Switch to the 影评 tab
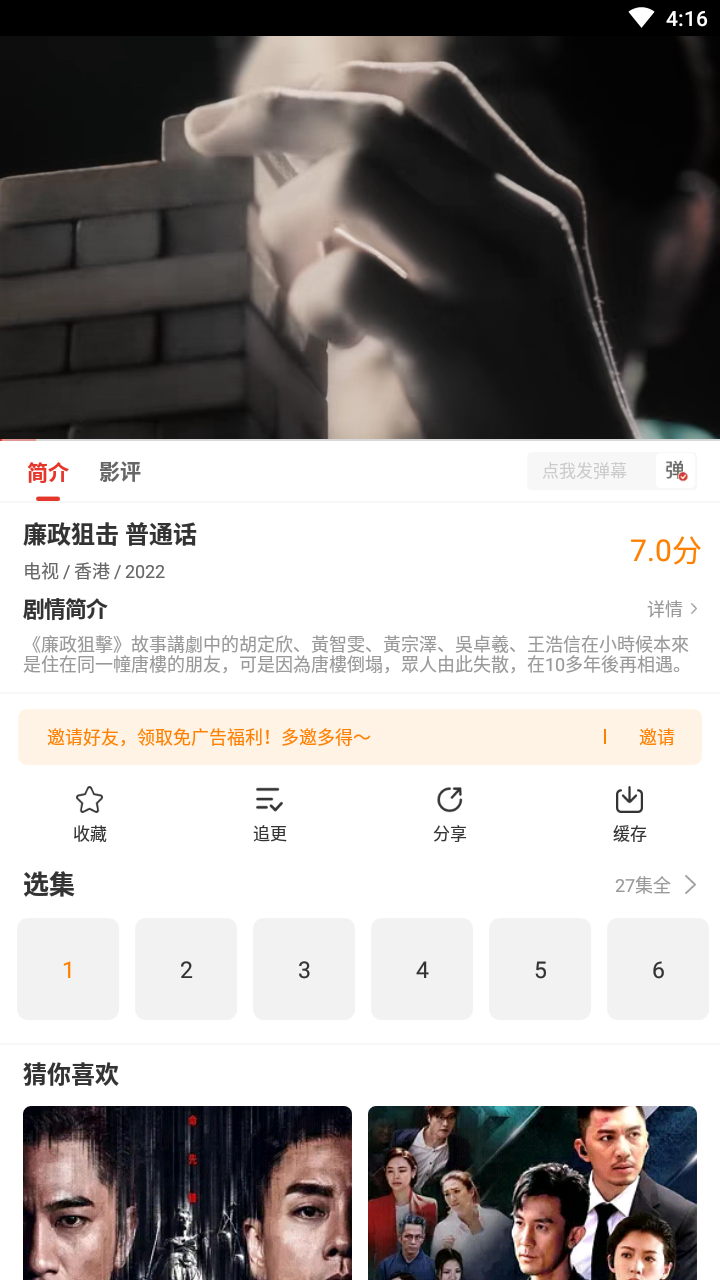This screenshot has height=1280, width=720. 120,472
